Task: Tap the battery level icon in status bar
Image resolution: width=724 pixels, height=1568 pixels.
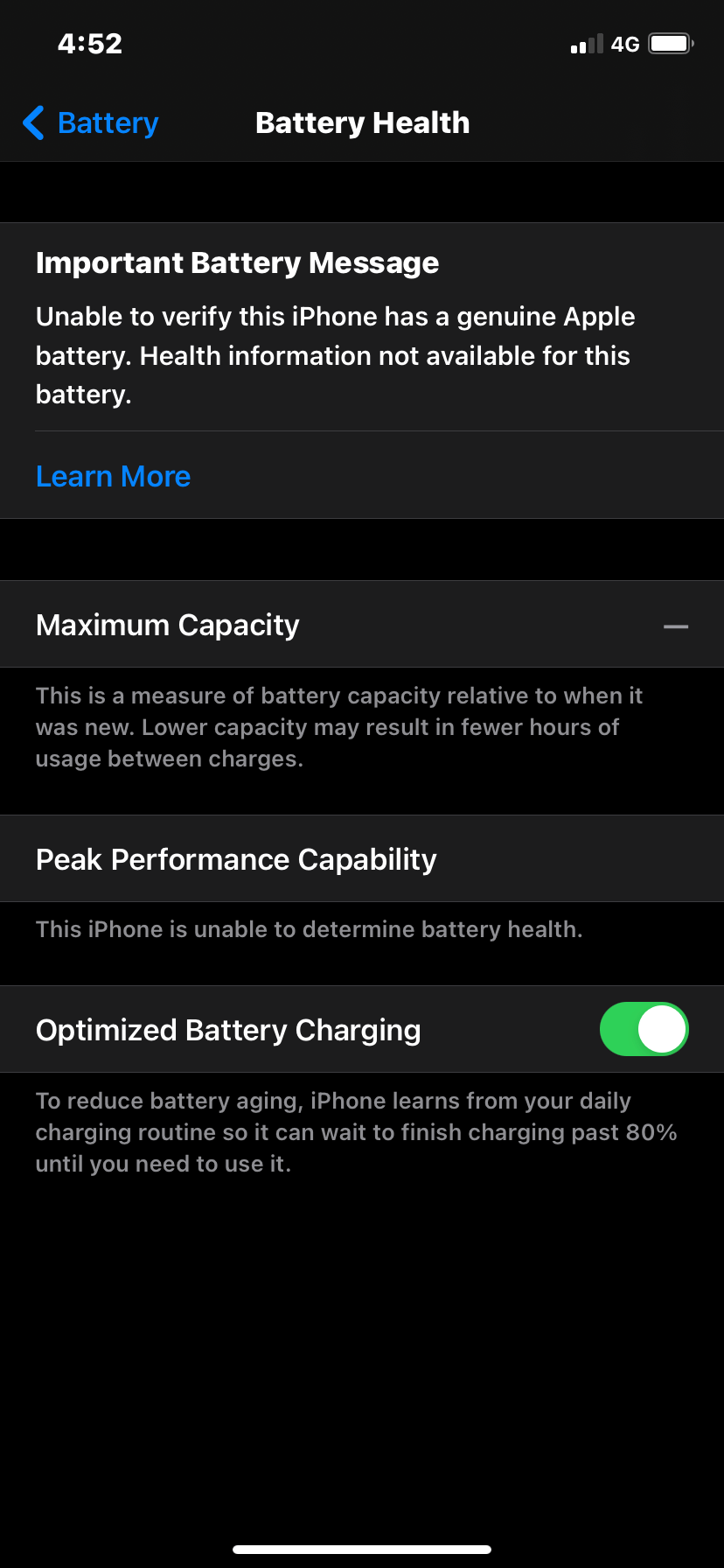Action: (670, 42)
